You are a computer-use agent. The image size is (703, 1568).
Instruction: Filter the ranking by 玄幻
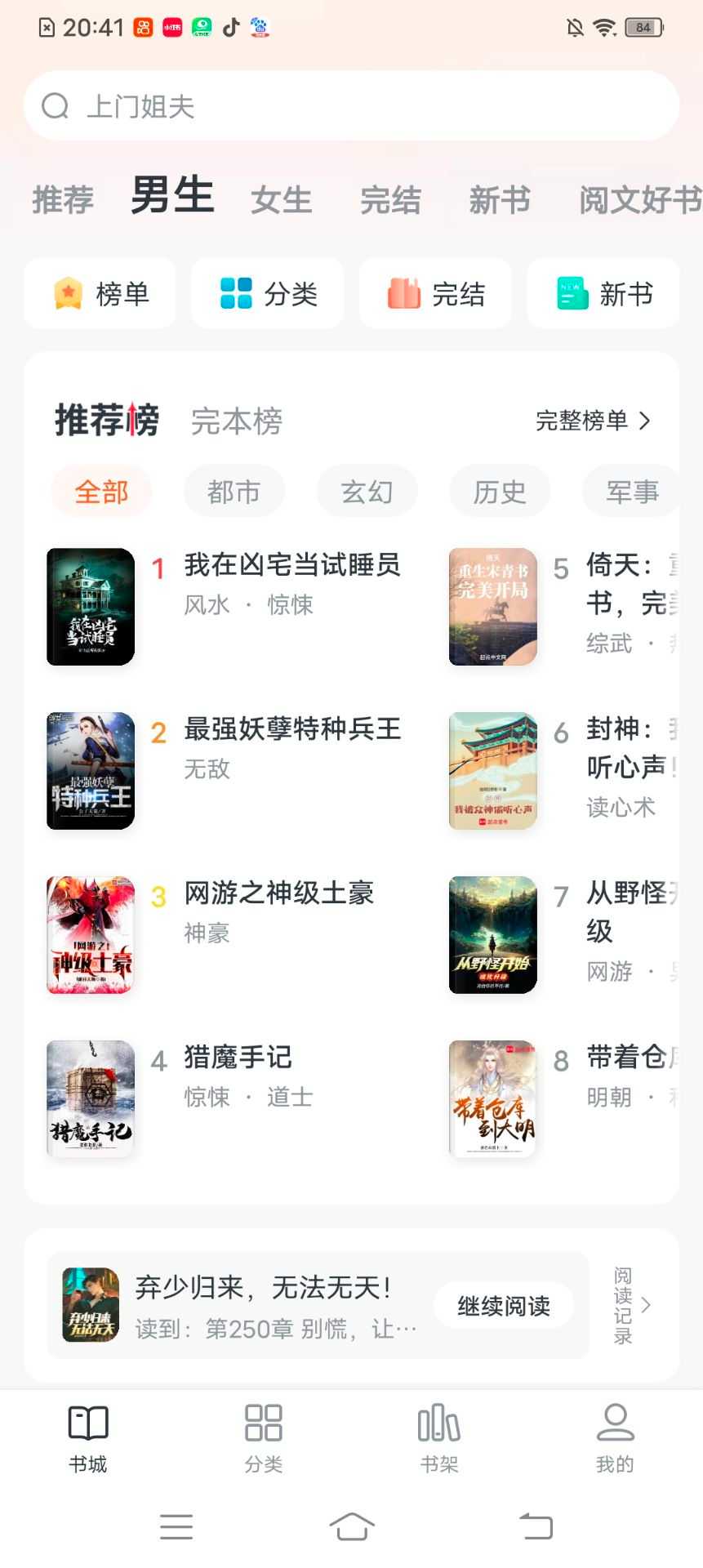pos(367,492)
